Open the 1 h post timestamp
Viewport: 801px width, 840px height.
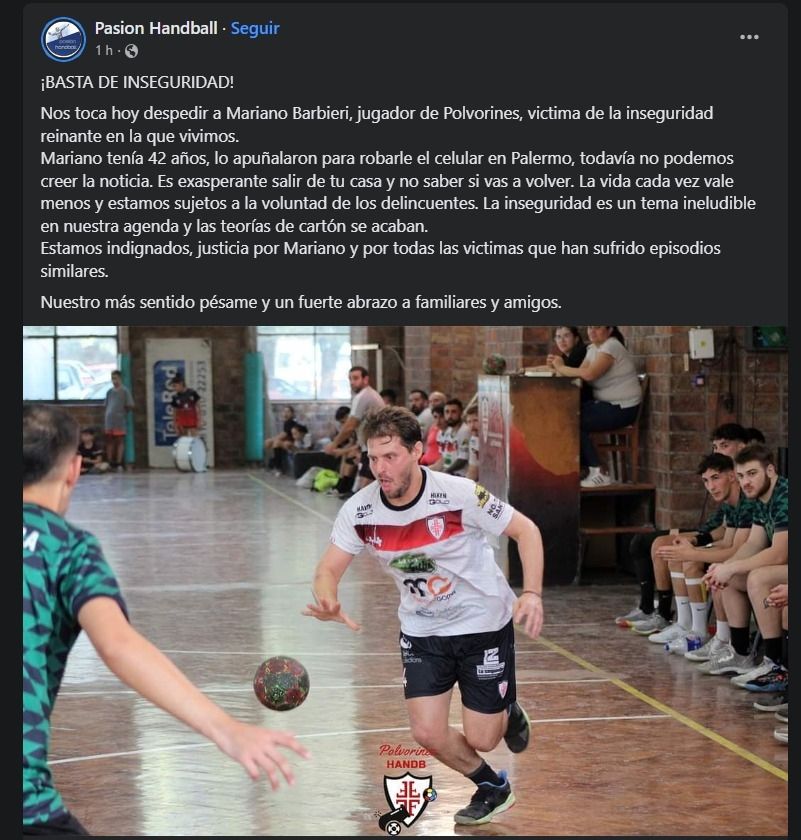click(x=104, y=50)
